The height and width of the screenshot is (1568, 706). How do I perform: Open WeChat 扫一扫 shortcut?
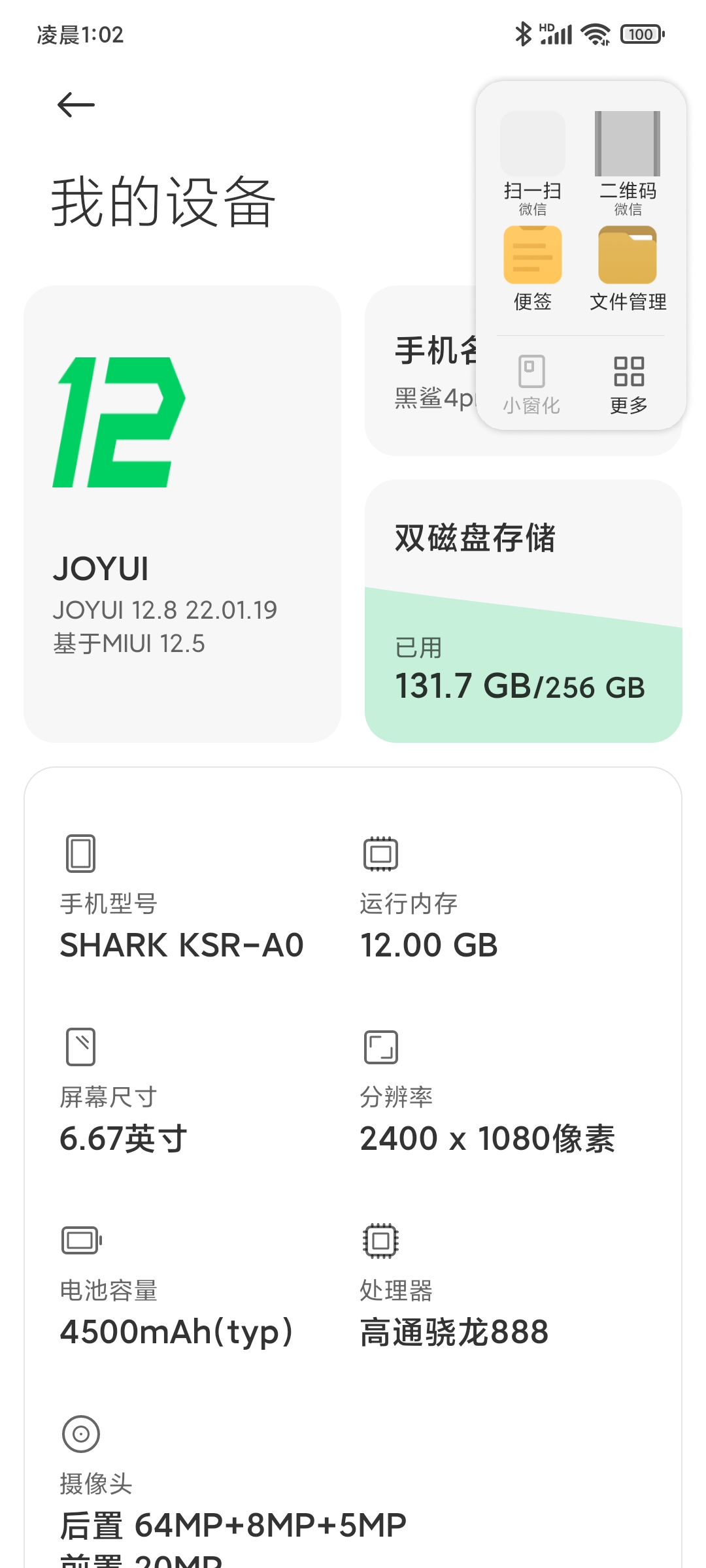[533, 163]
